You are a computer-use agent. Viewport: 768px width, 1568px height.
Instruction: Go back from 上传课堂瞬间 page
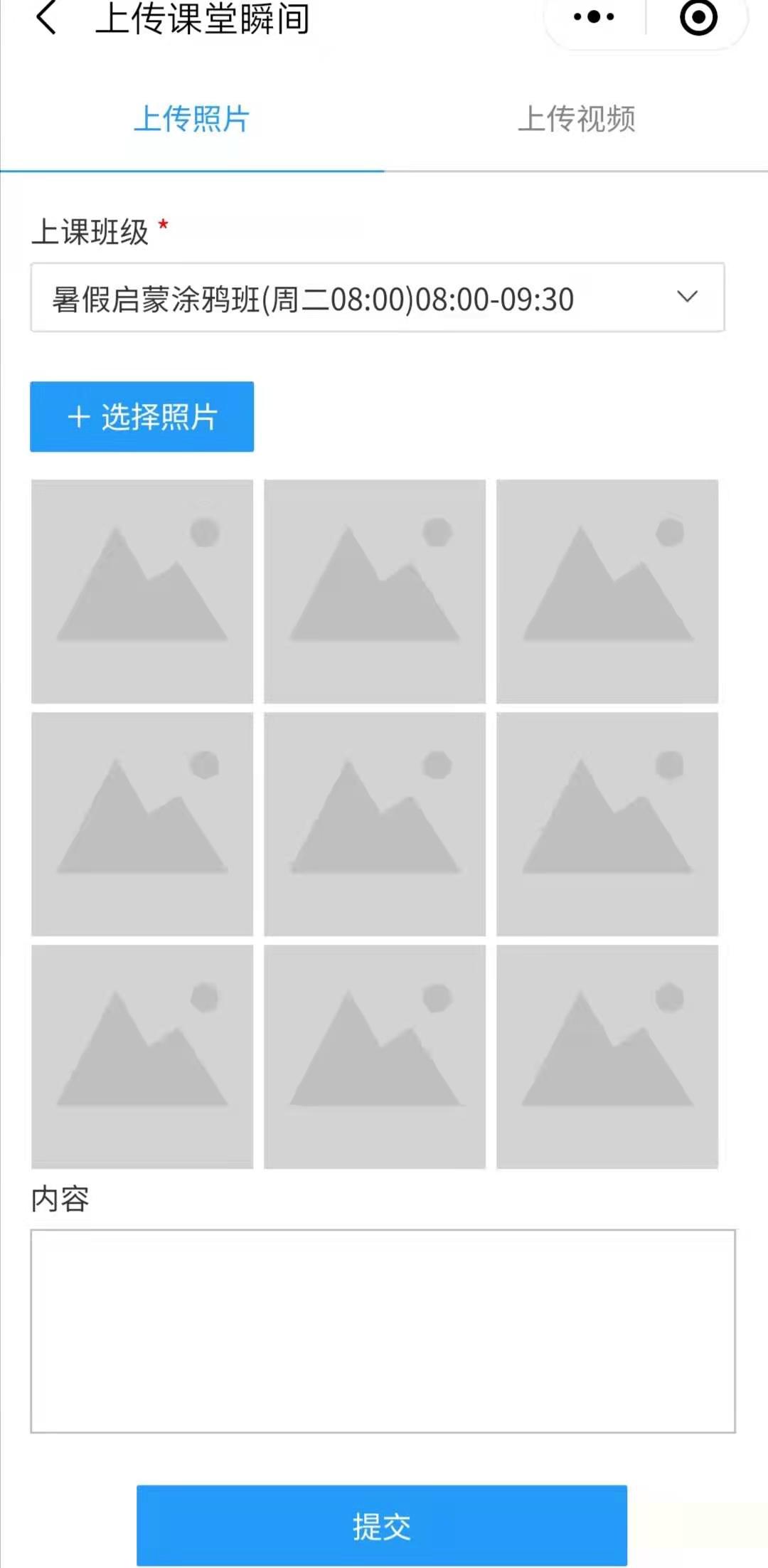46,18
